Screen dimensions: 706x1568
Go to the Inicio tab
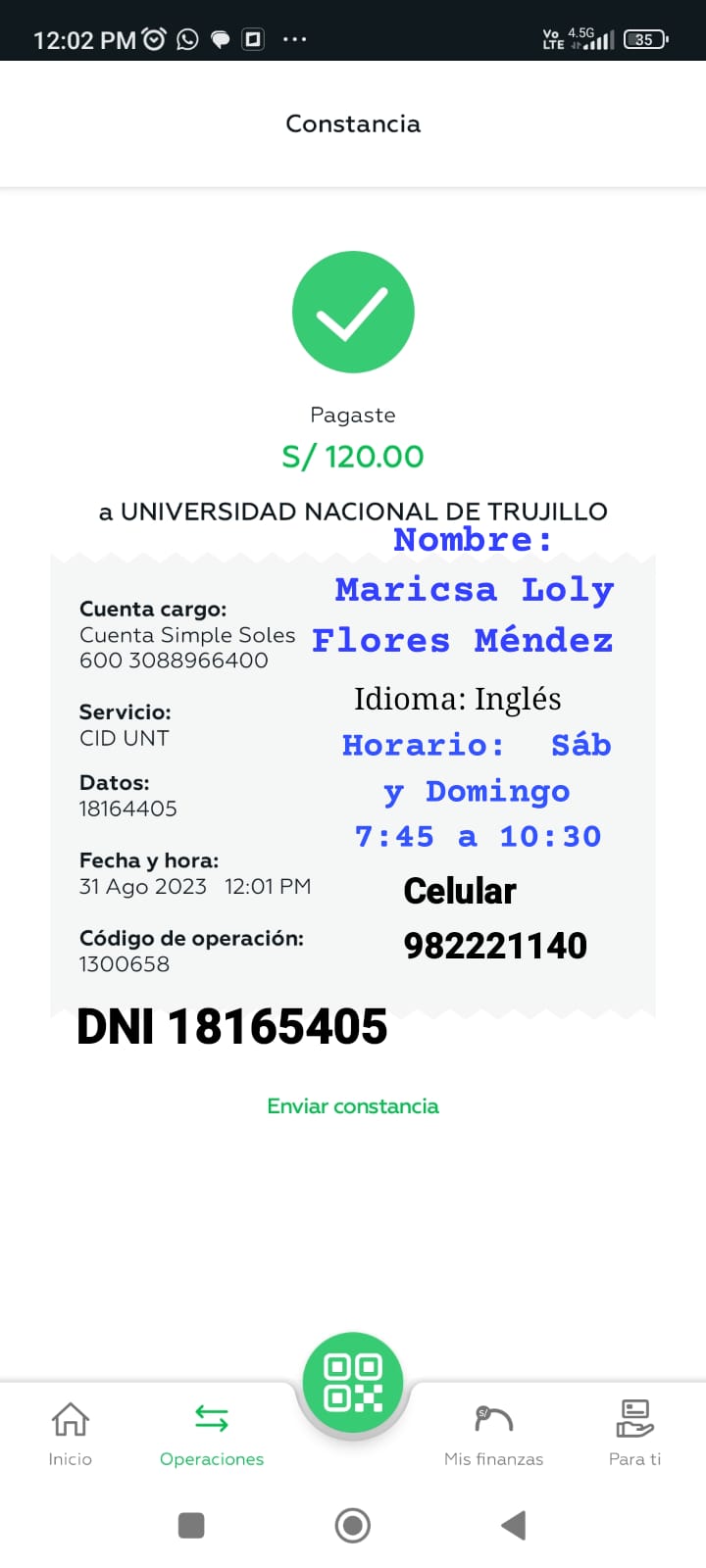[x=71, y=1434]
